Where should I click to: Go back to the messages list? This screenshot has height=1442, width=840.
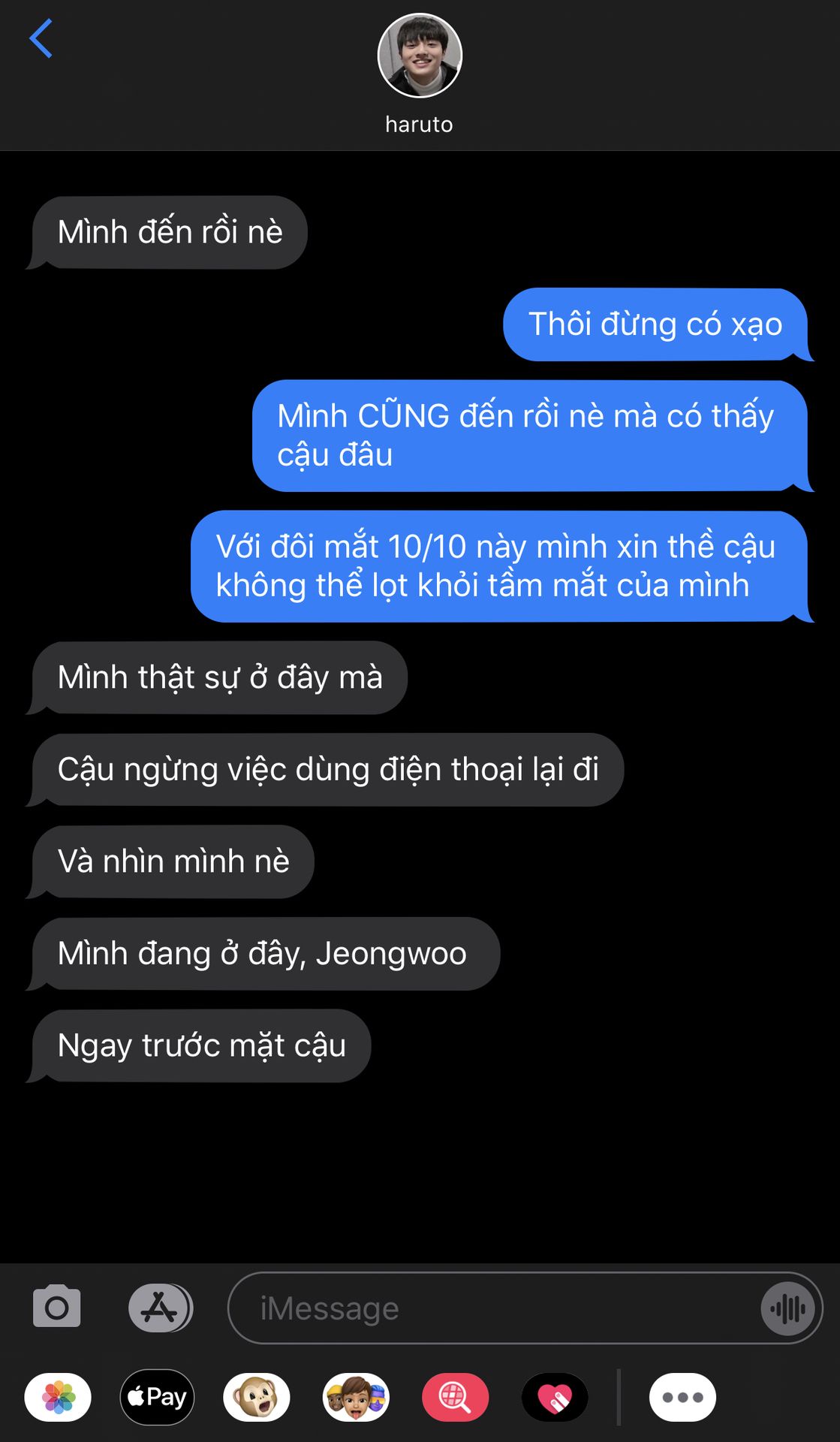coord(41,39)
